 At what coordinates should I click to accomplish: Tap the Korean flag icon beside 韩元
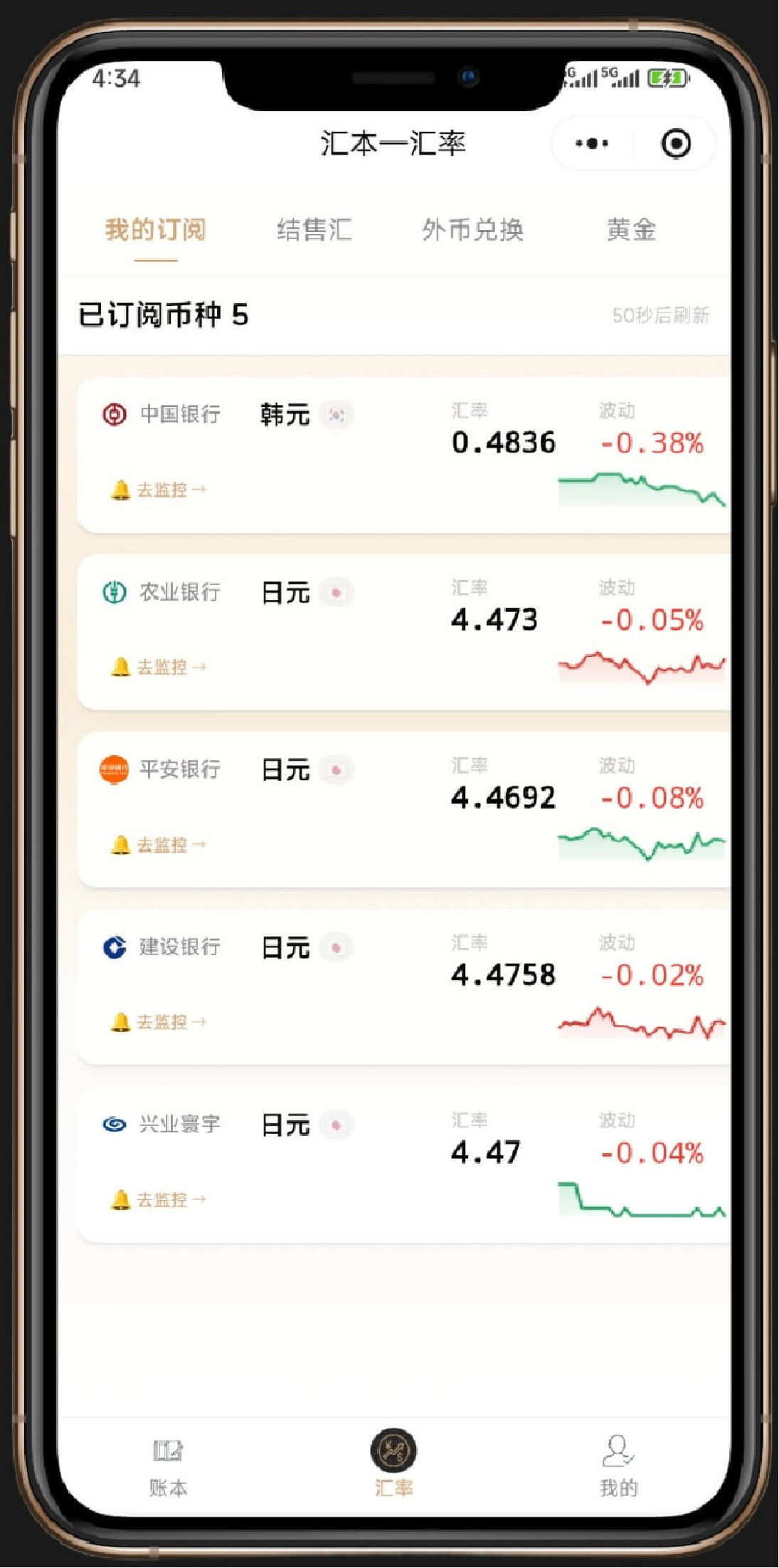click(337, 416)
